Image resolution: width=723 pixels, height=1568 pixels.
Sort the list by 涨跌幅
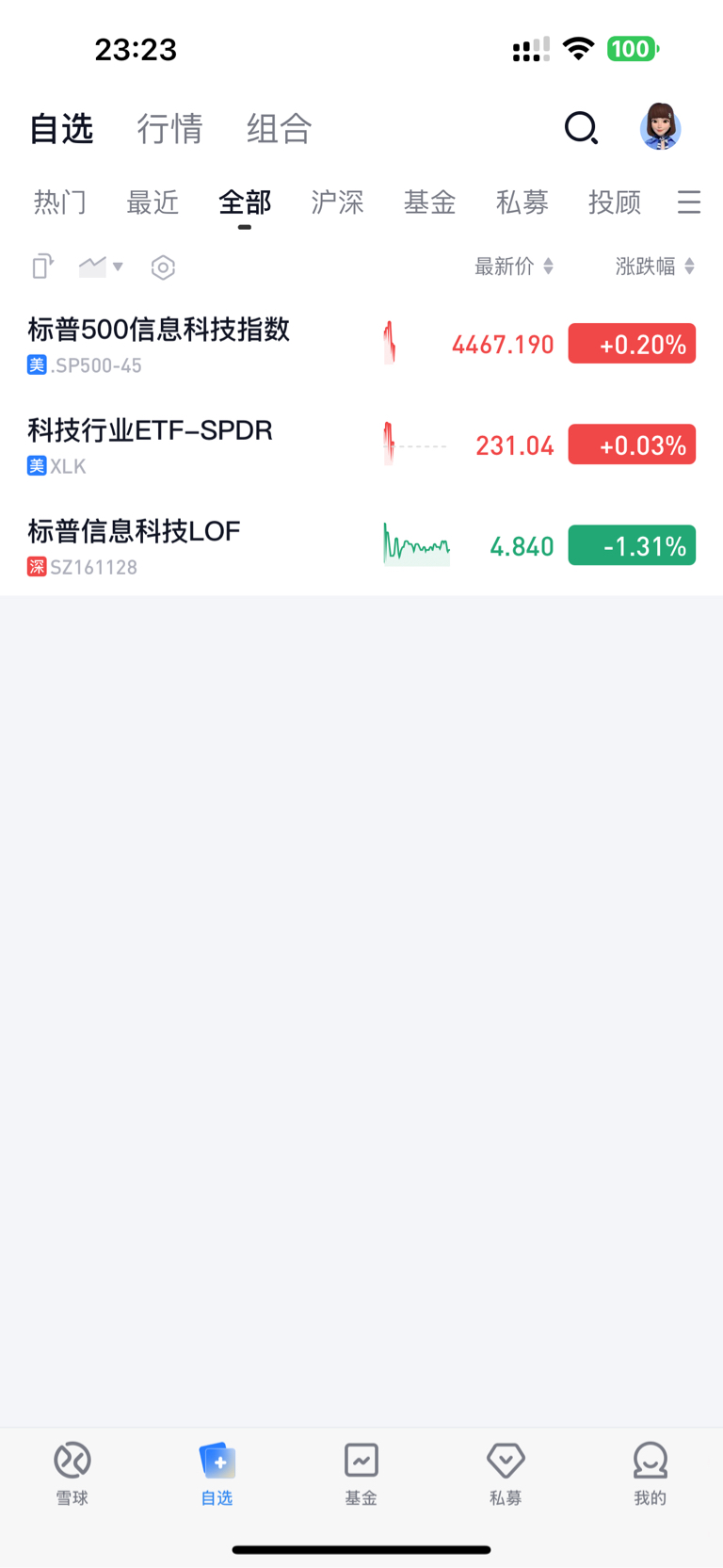click(654, 267)
